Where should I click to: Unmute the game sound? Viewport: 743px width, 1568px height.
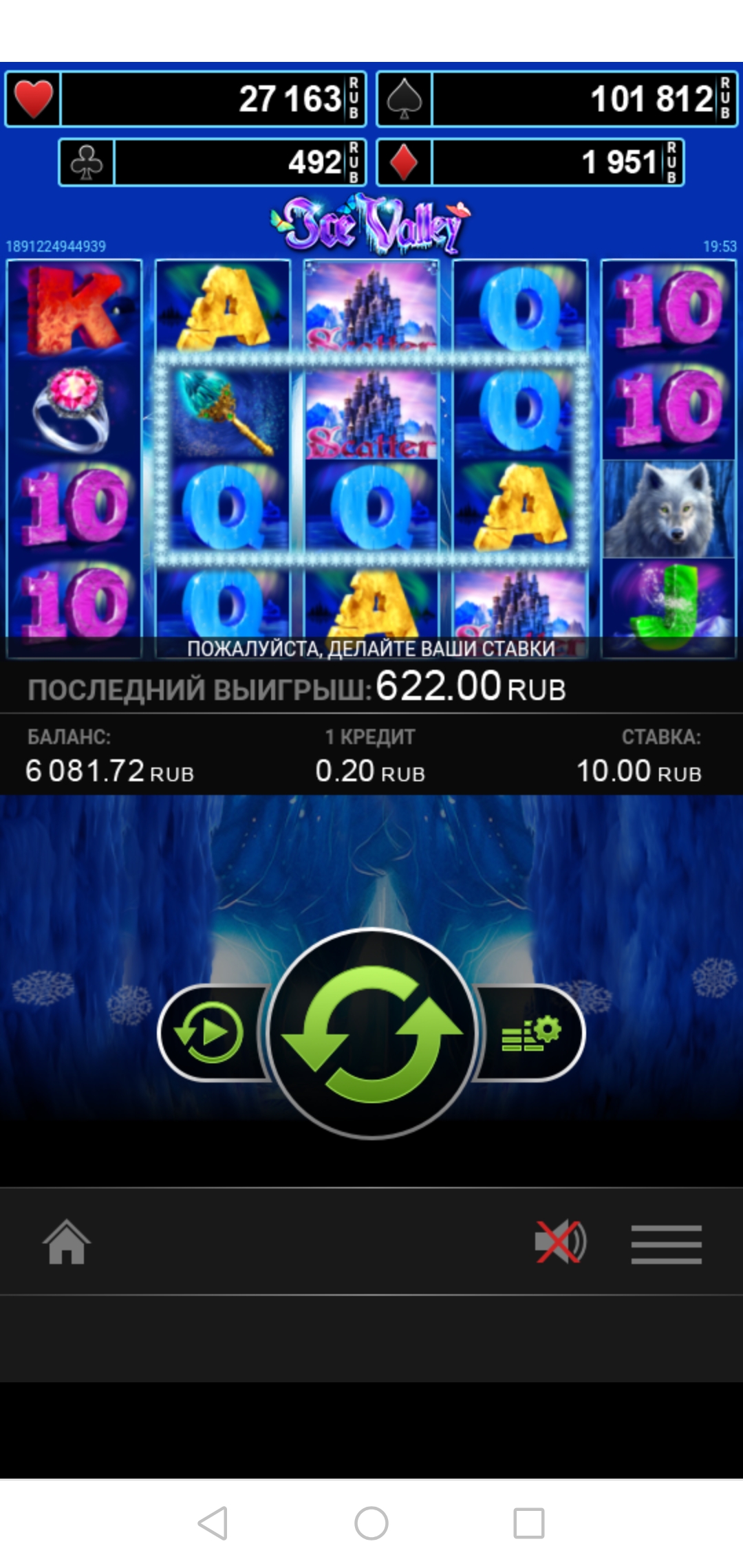[x=559, y=1242]
